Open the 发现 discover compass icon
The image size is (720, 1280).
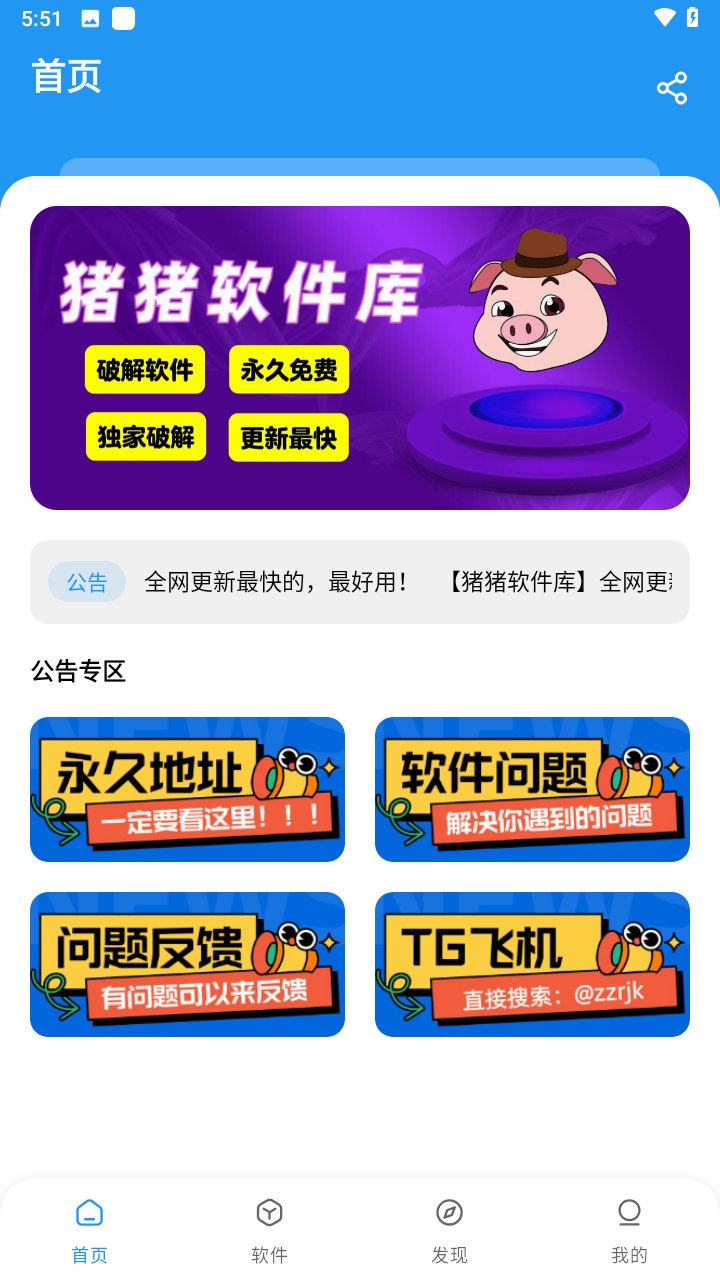click(x=449, y=1211)
